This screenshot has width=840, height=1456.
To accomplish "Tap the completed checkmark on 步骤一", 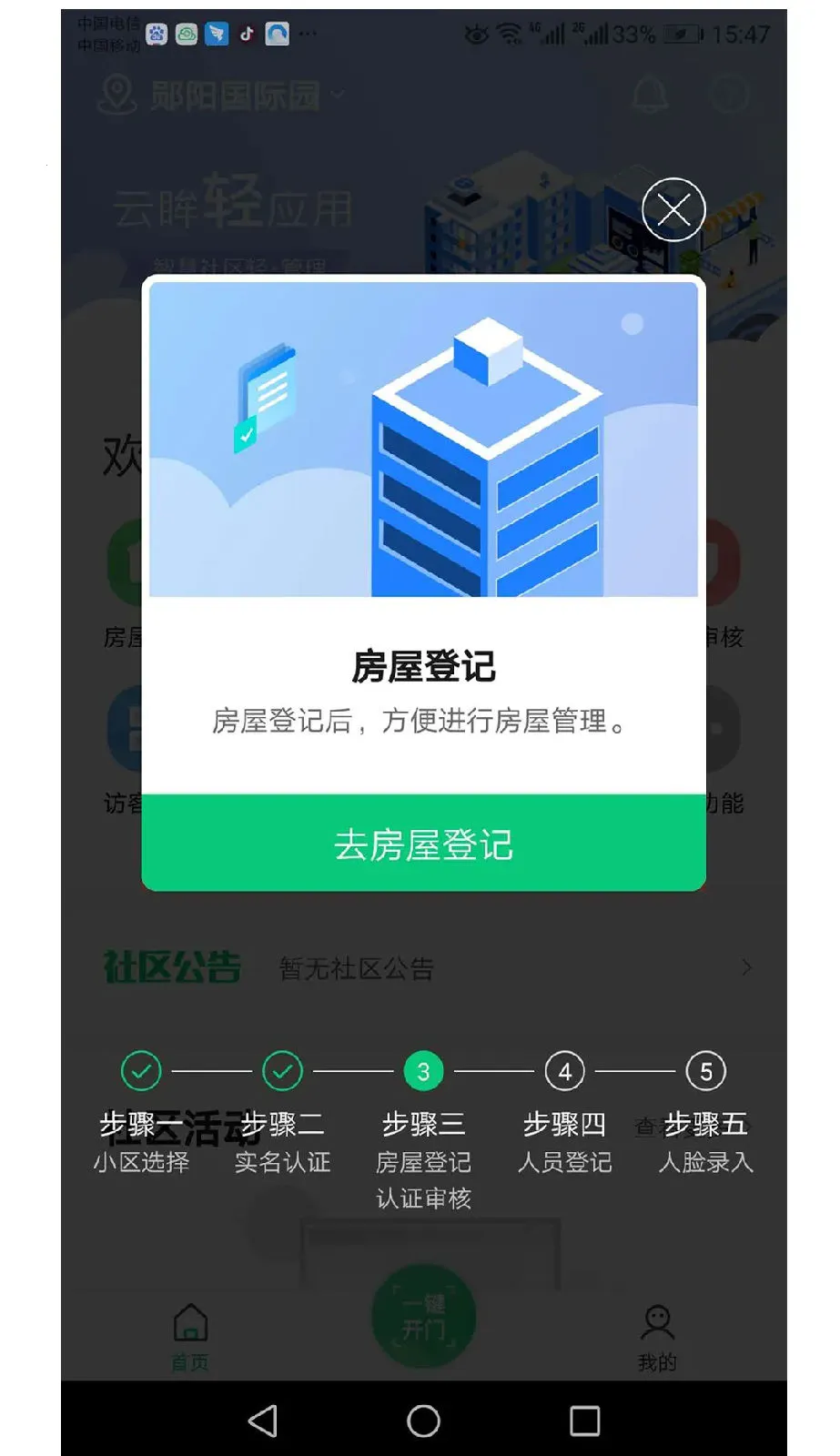I will [x=141, y=1071].
